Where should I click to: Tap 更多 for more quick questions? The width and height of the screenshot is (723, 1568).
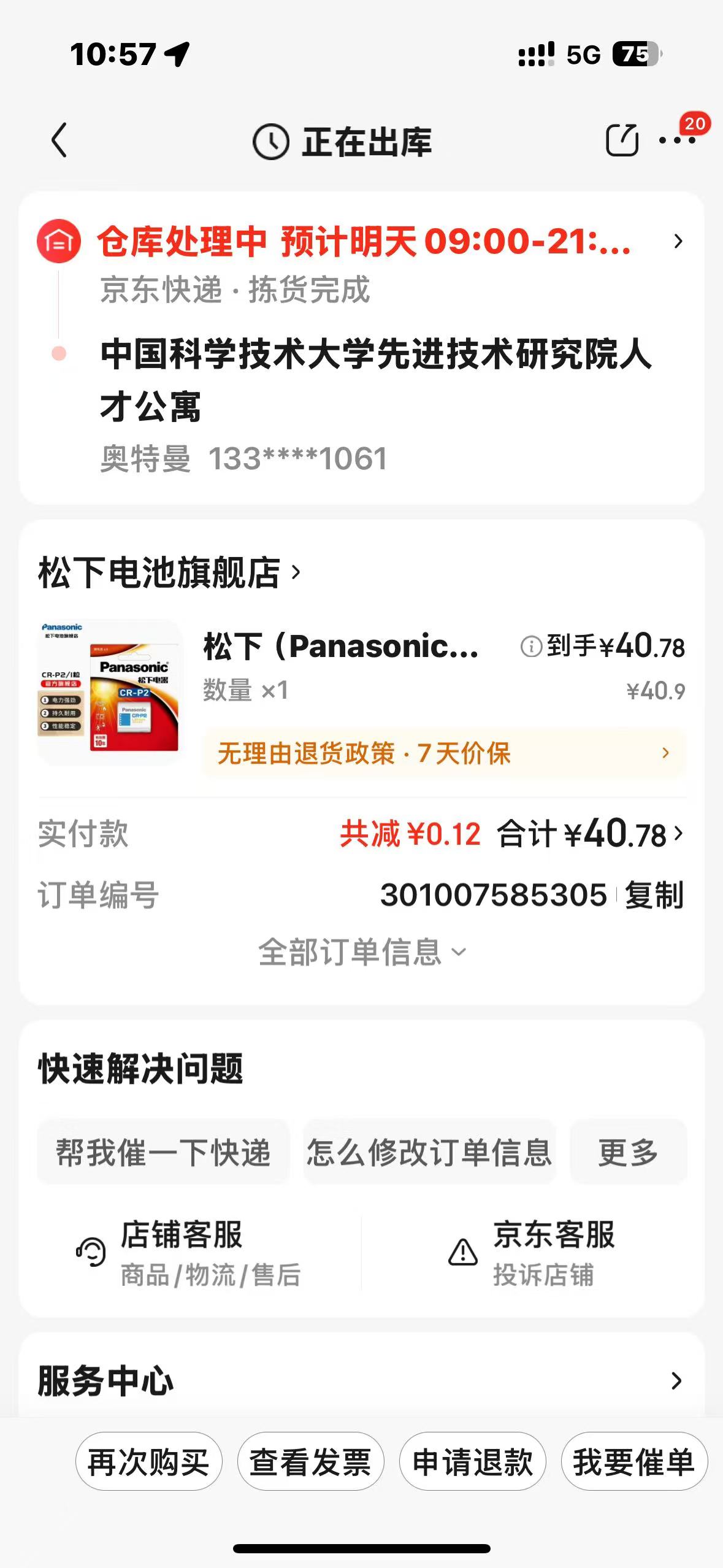point(628,1152)
